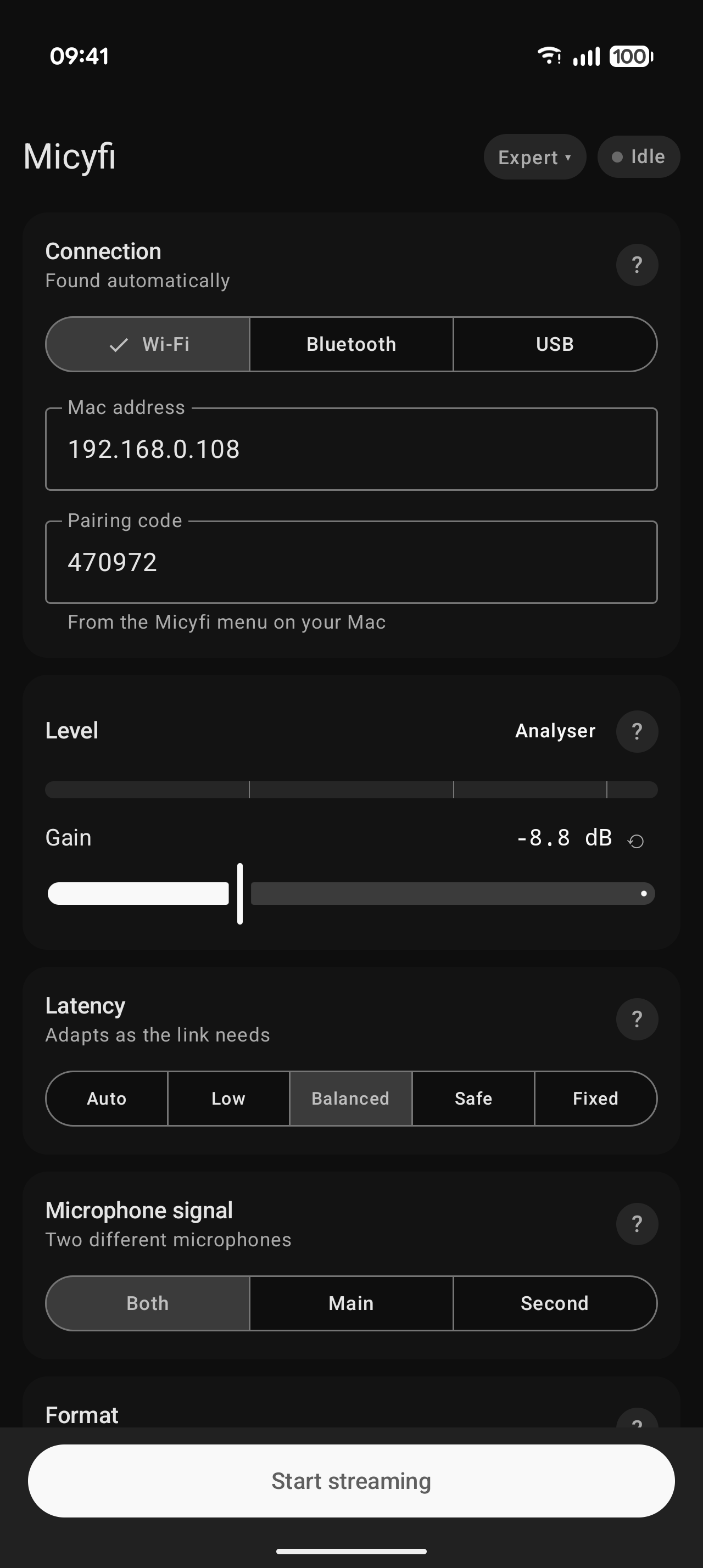Open help for the Connection section
The height and width of the screenshot is (1568, 703).
click(637, 265)
